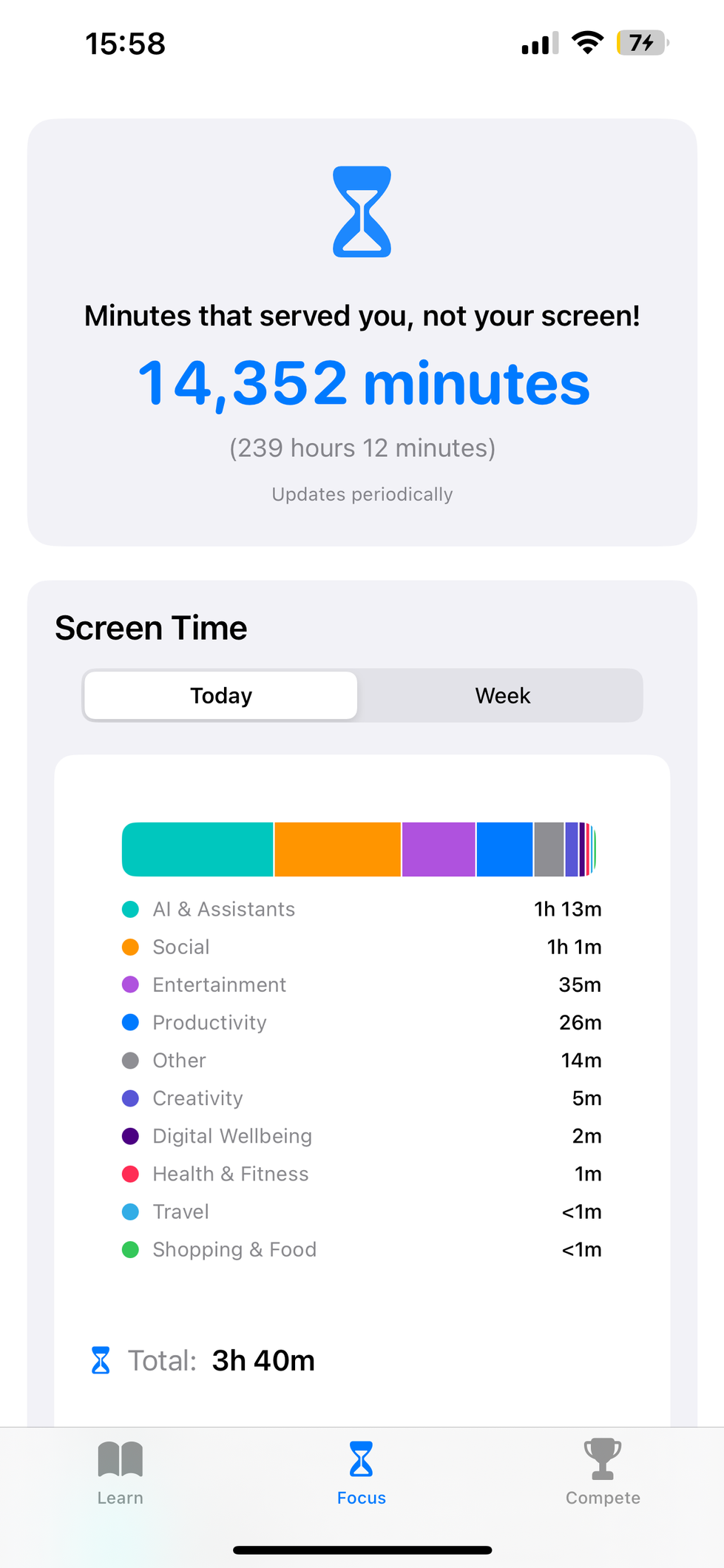Select the Today segment
Screen dimensions: 724x1568
click(221, 695)
